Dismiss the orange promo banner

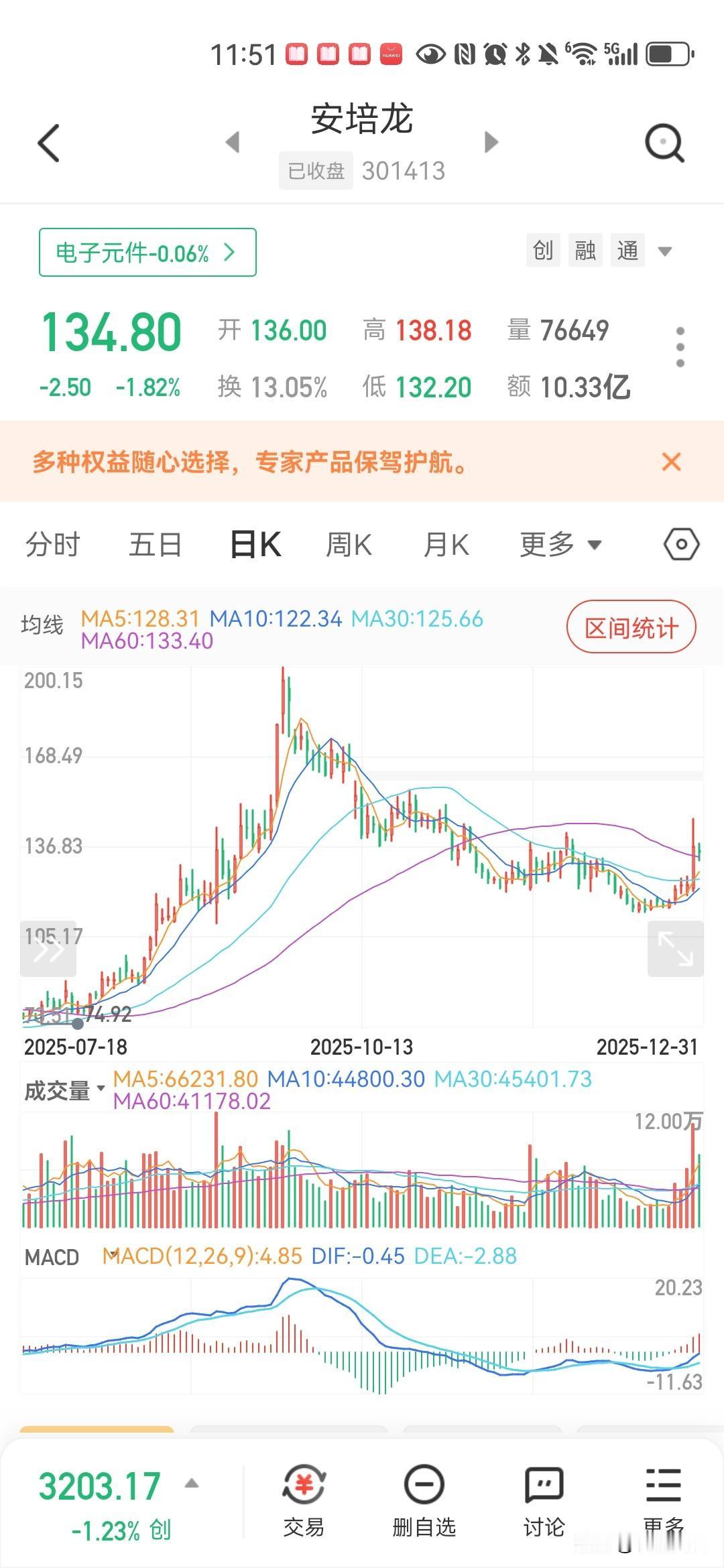tap(671, 462)
